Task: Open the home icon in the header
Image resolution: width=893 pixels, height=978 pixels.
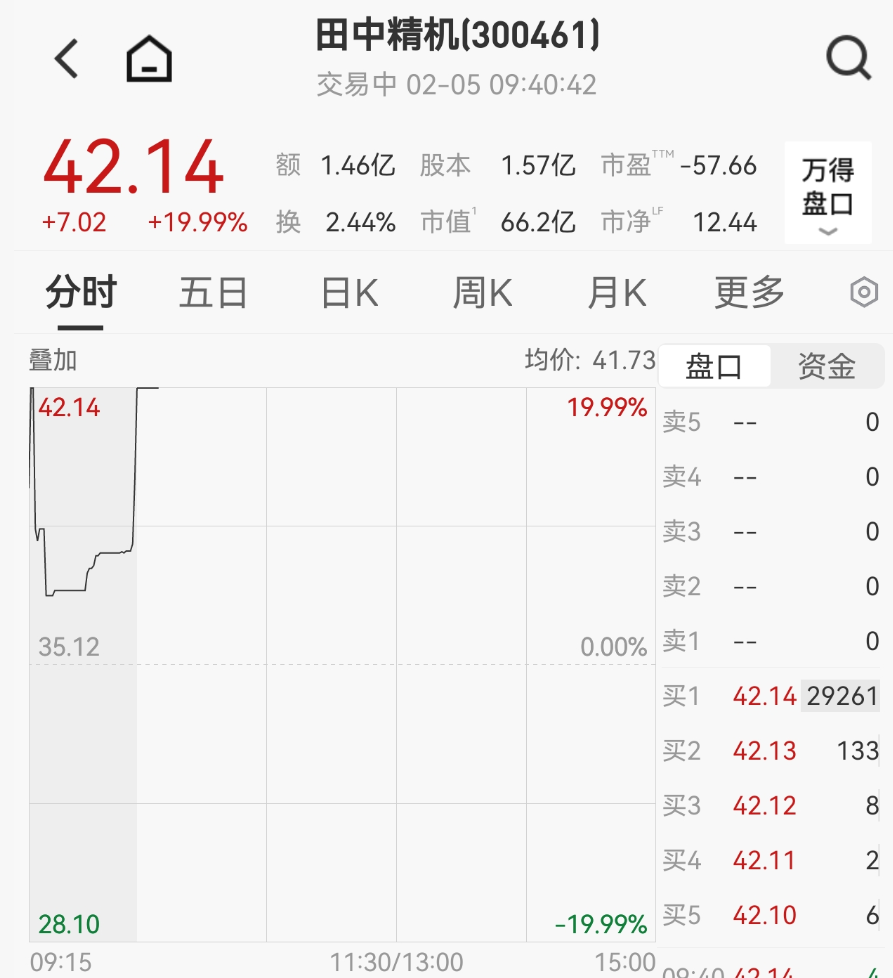Action: 149,59
